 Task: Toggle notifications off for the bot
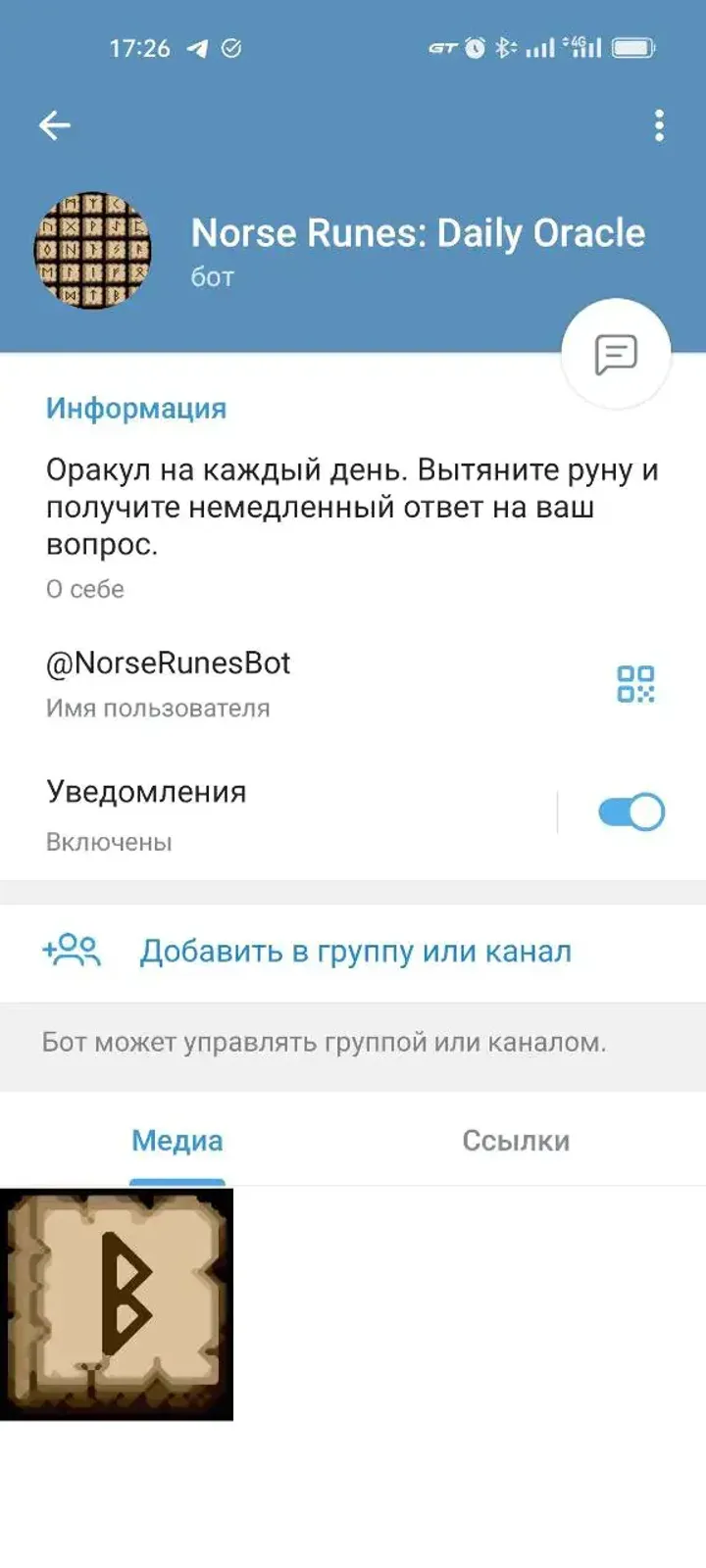point(629,811)
